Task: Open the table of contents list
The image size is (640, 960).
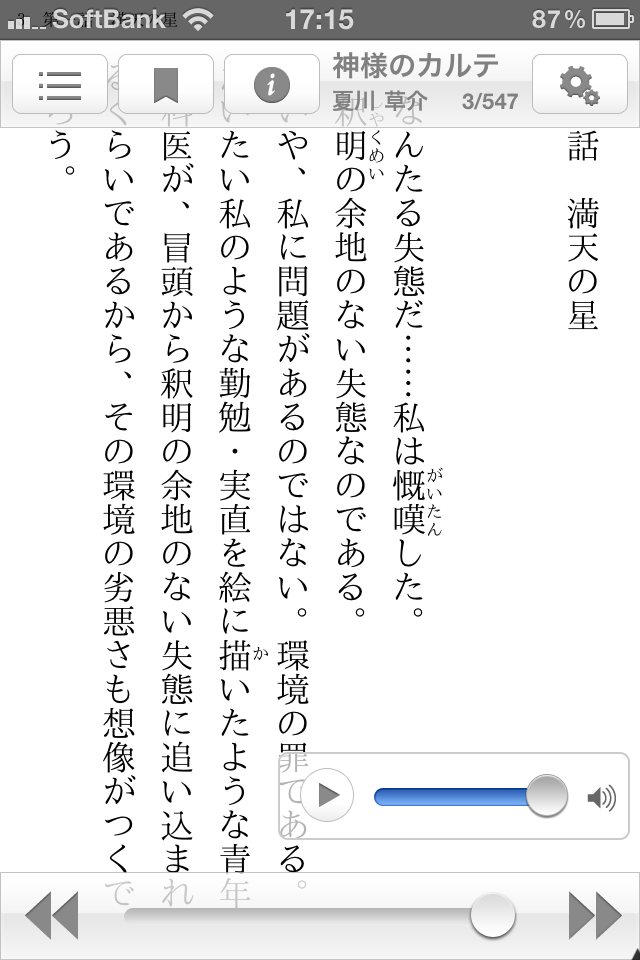Action: [59, 85]
